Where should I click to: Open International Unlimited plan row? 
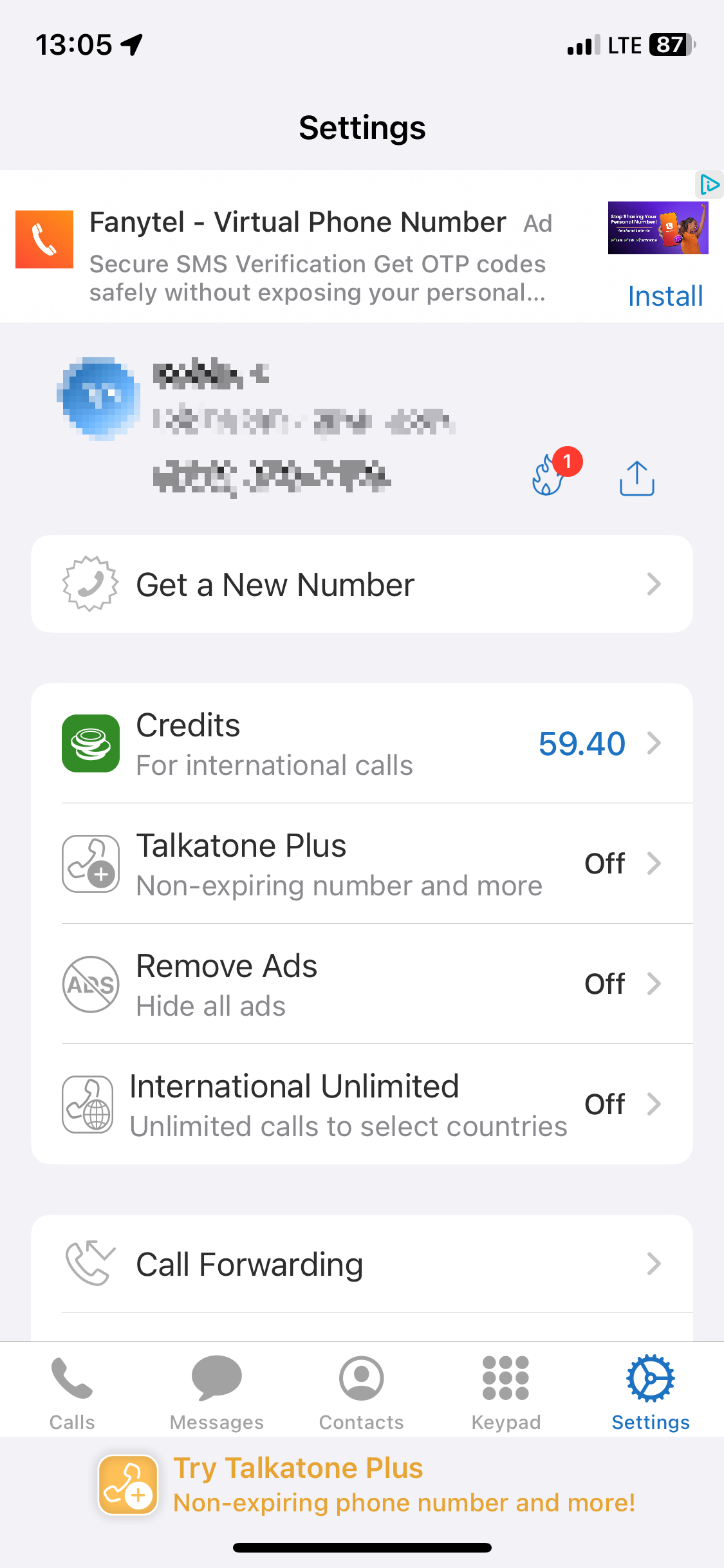pos(362,1105)
